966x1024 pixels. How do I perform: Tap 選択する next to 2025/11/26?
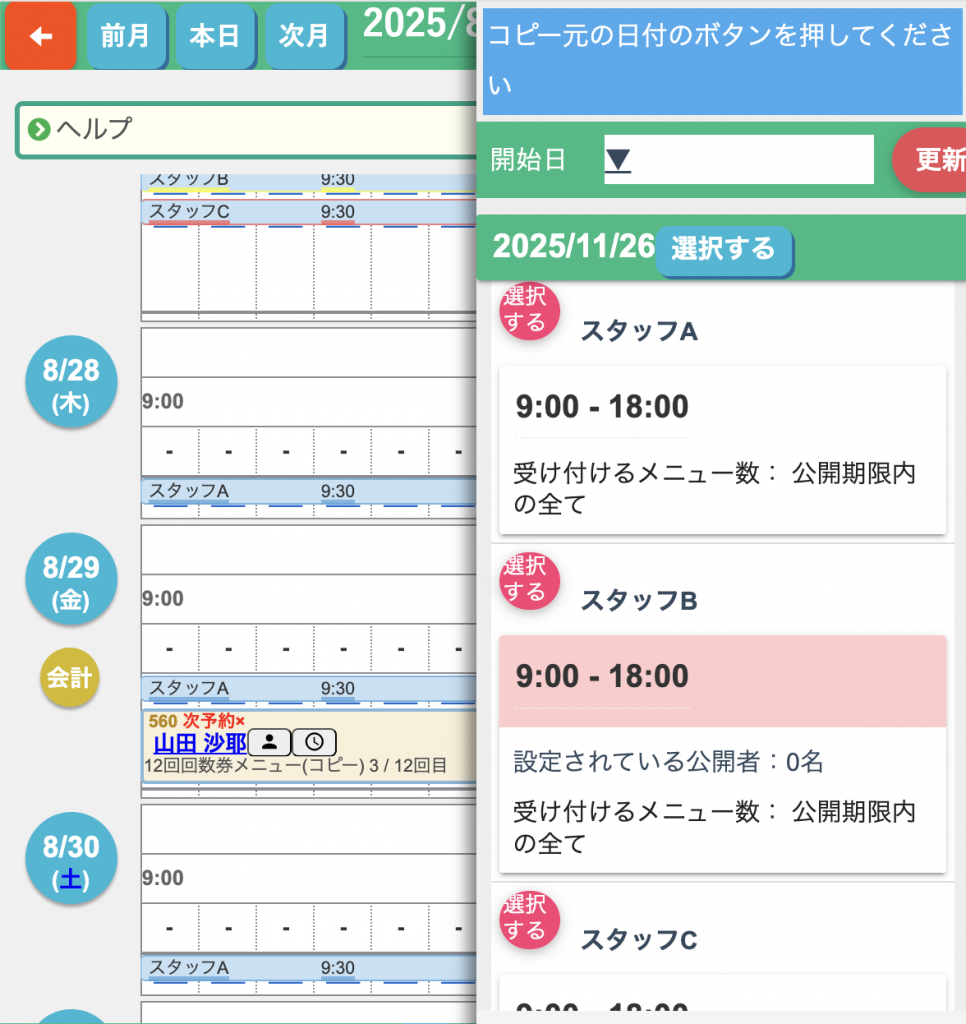pyautogui.click(x=723, y=249)
